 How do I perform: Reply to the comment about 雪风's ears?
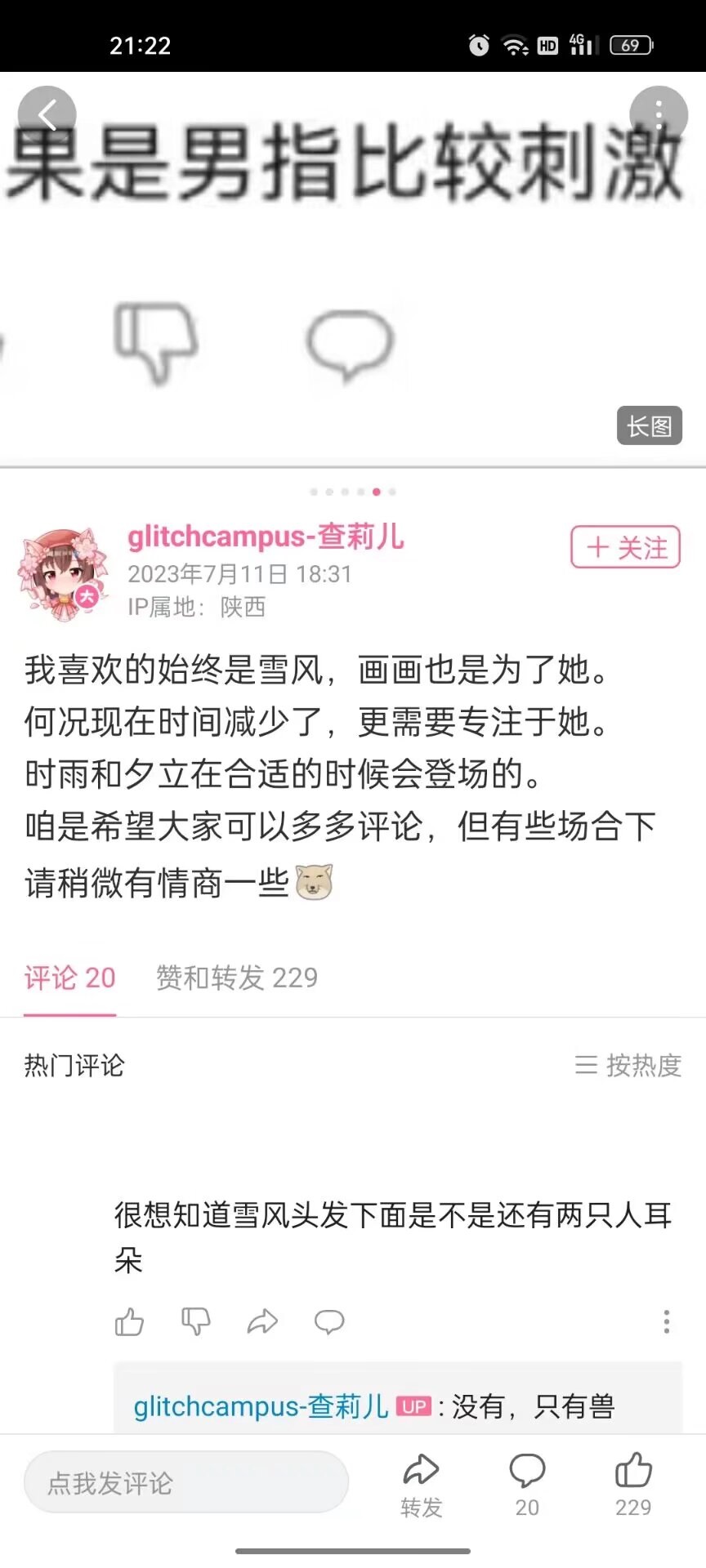pos(329,1321)
